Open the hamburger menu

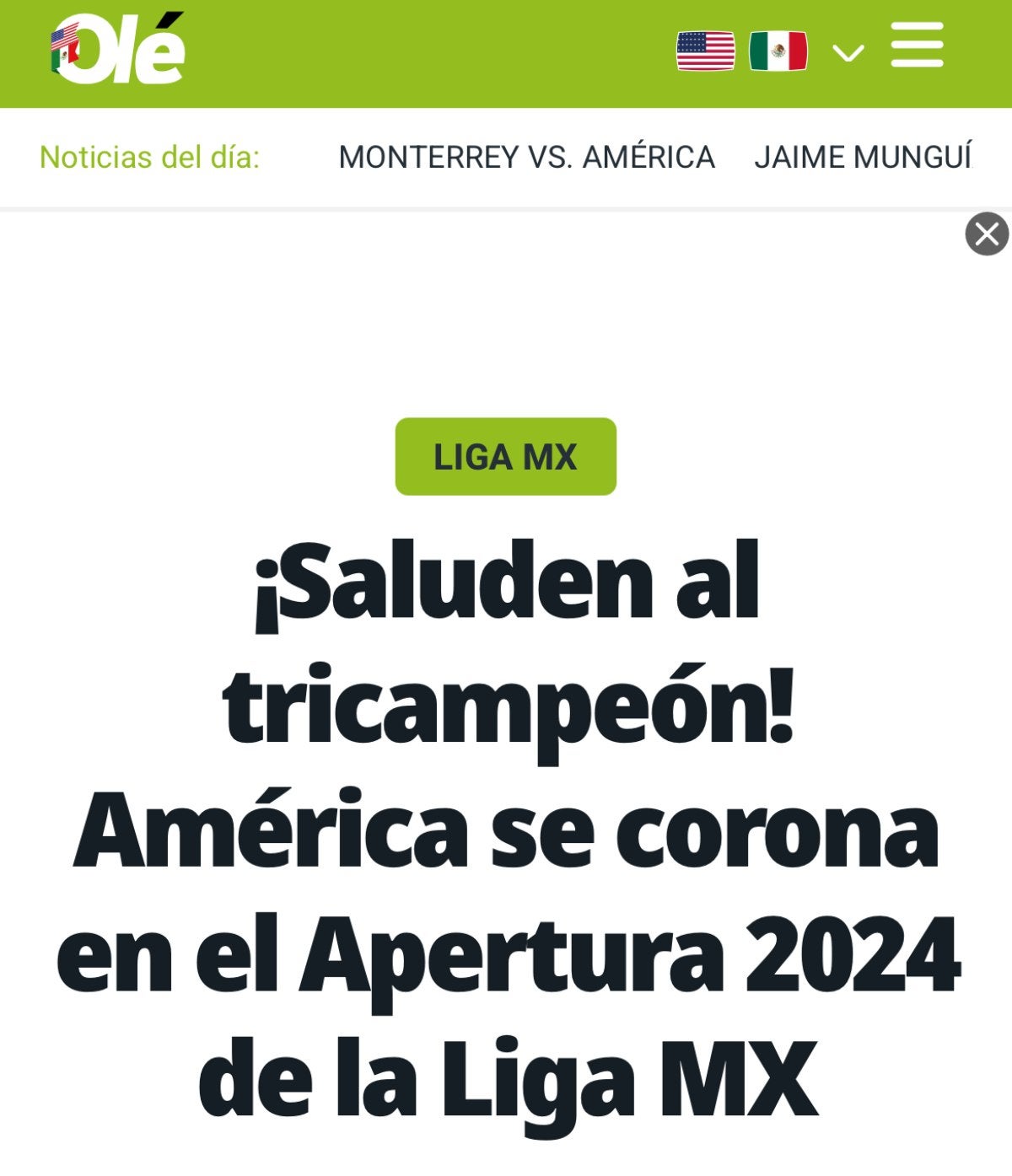[917, 46]
